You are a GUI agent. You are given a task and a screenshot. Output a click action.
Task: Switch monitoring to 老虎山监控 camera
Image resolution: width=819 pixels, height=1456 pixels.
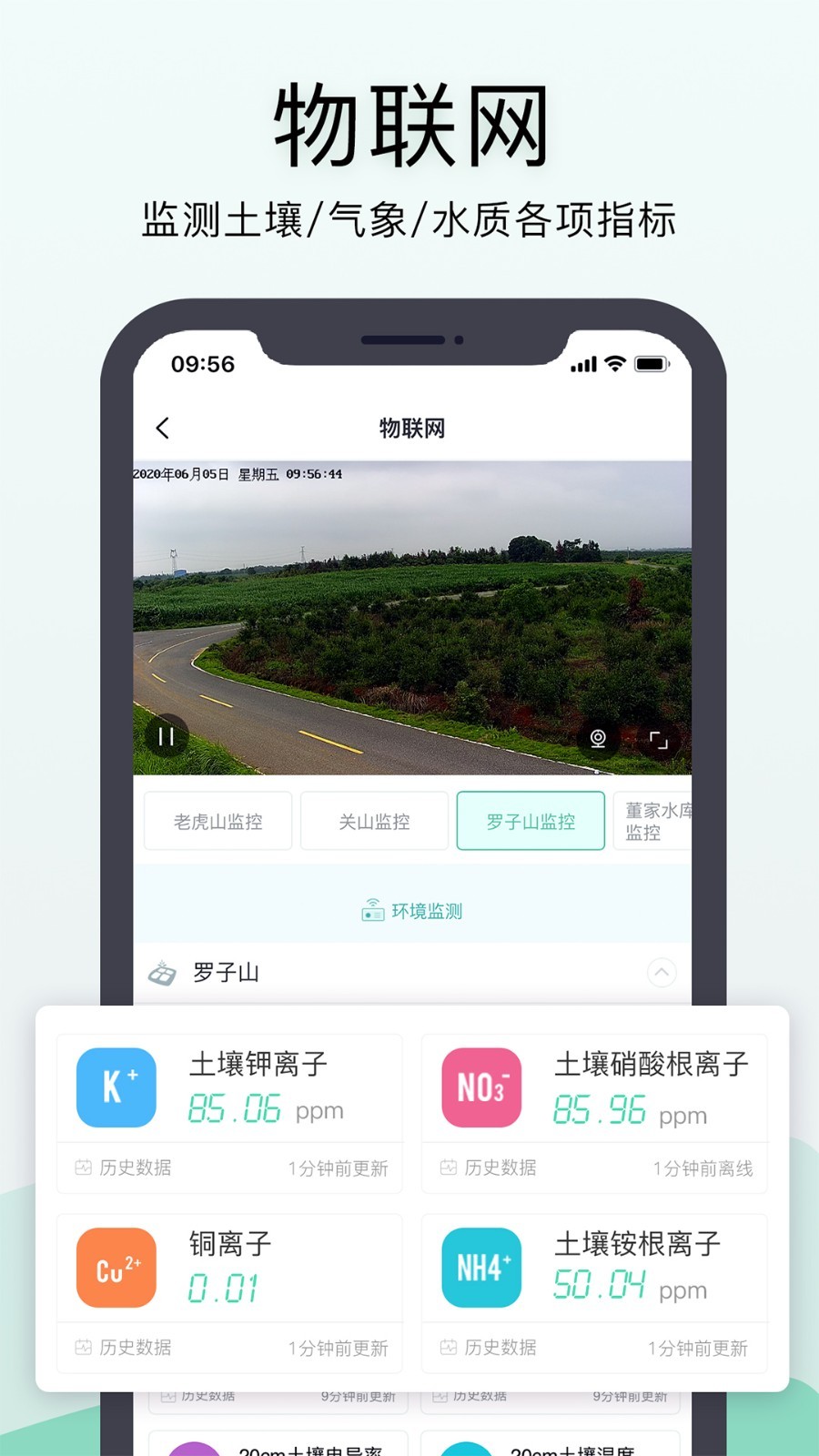[217, 820]
